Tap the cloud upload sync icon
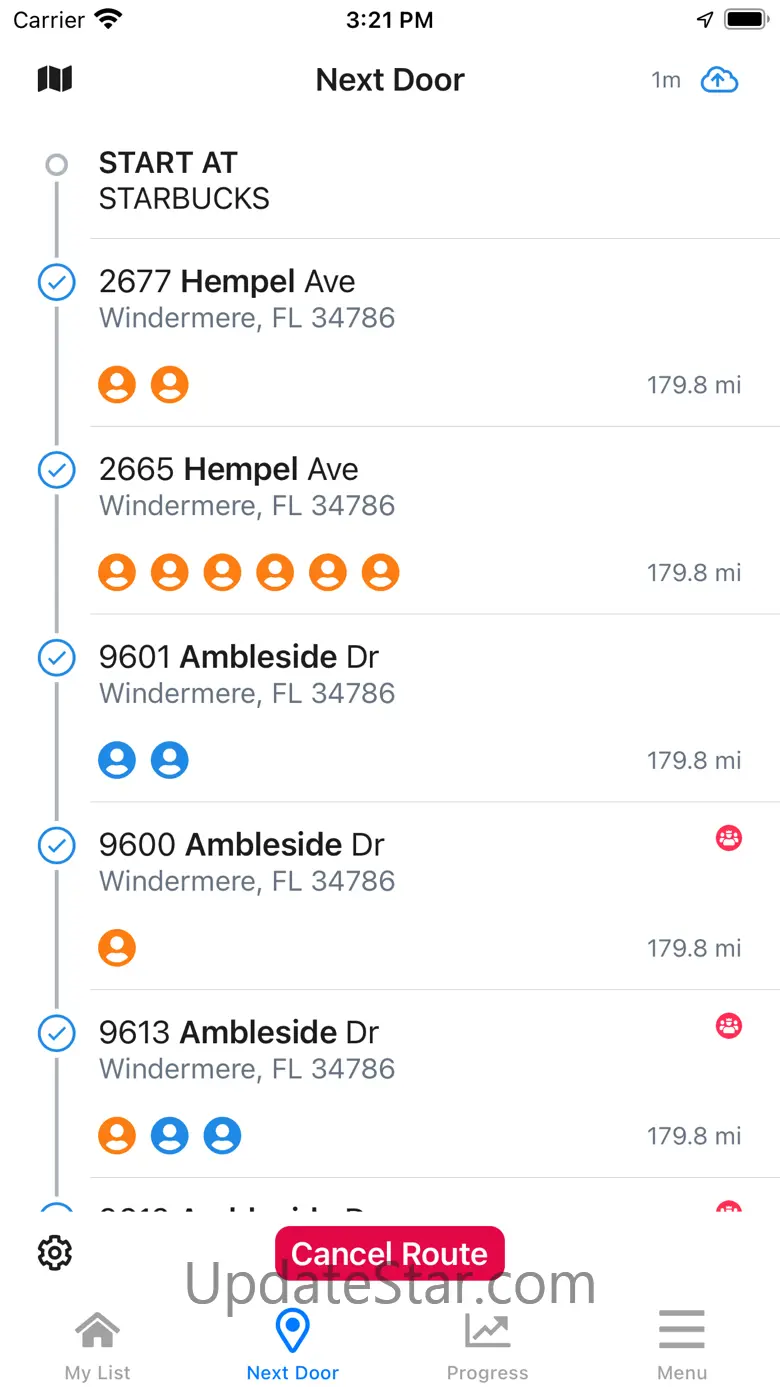This screenshot has height=1387, width=780. pyautogui.click(x=719, y=80)
